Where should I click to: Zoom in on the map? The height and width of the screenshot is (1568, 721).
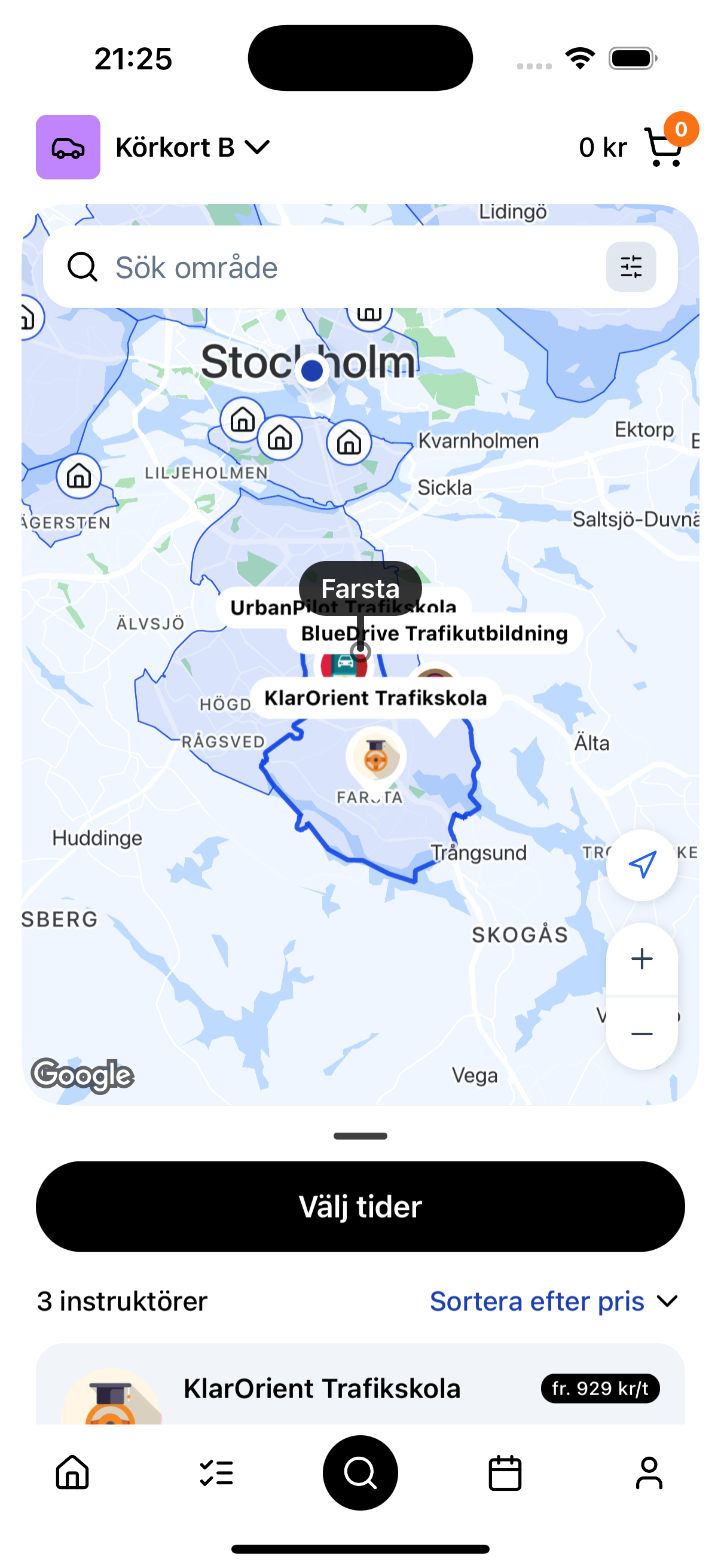(x=641, y=959)
